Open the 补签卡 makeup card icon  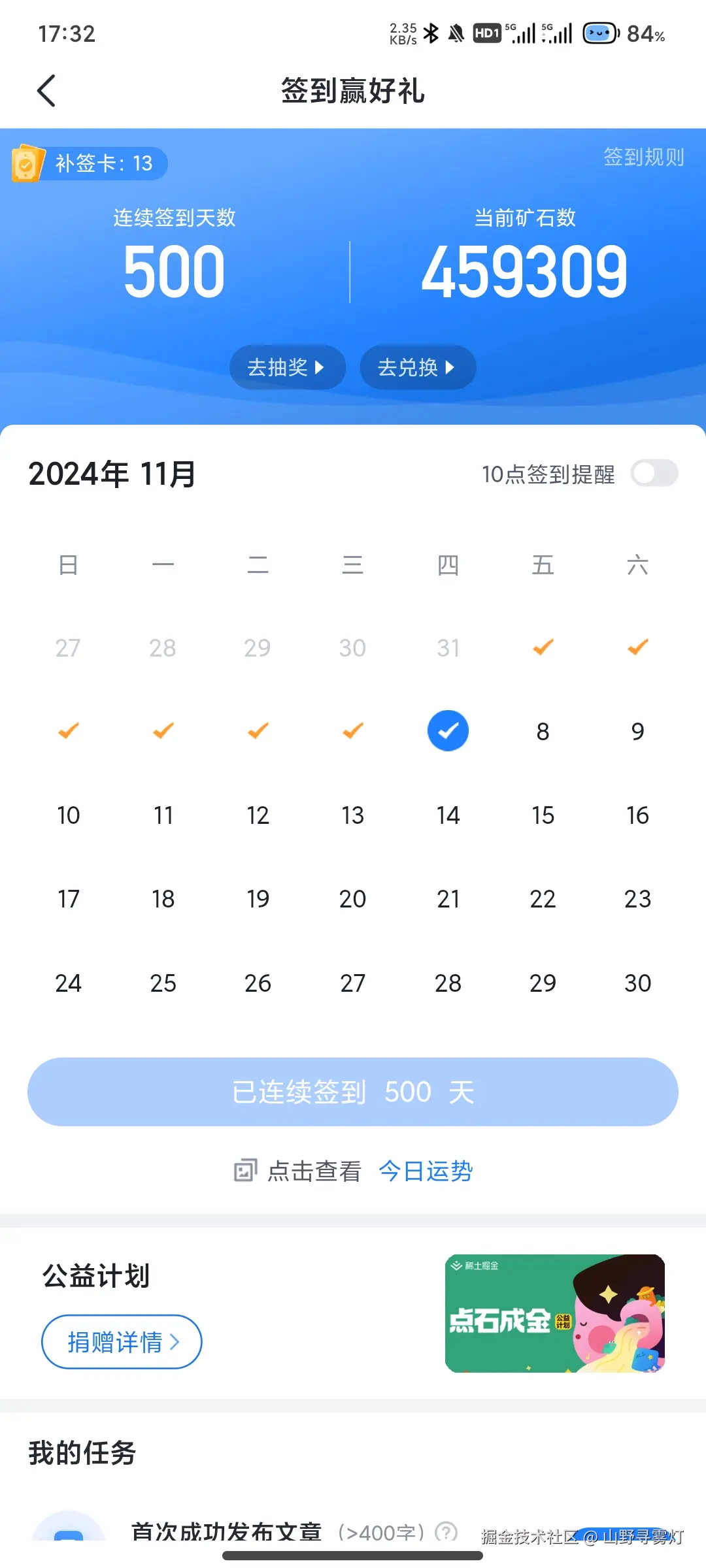click(x=27, y=163)
